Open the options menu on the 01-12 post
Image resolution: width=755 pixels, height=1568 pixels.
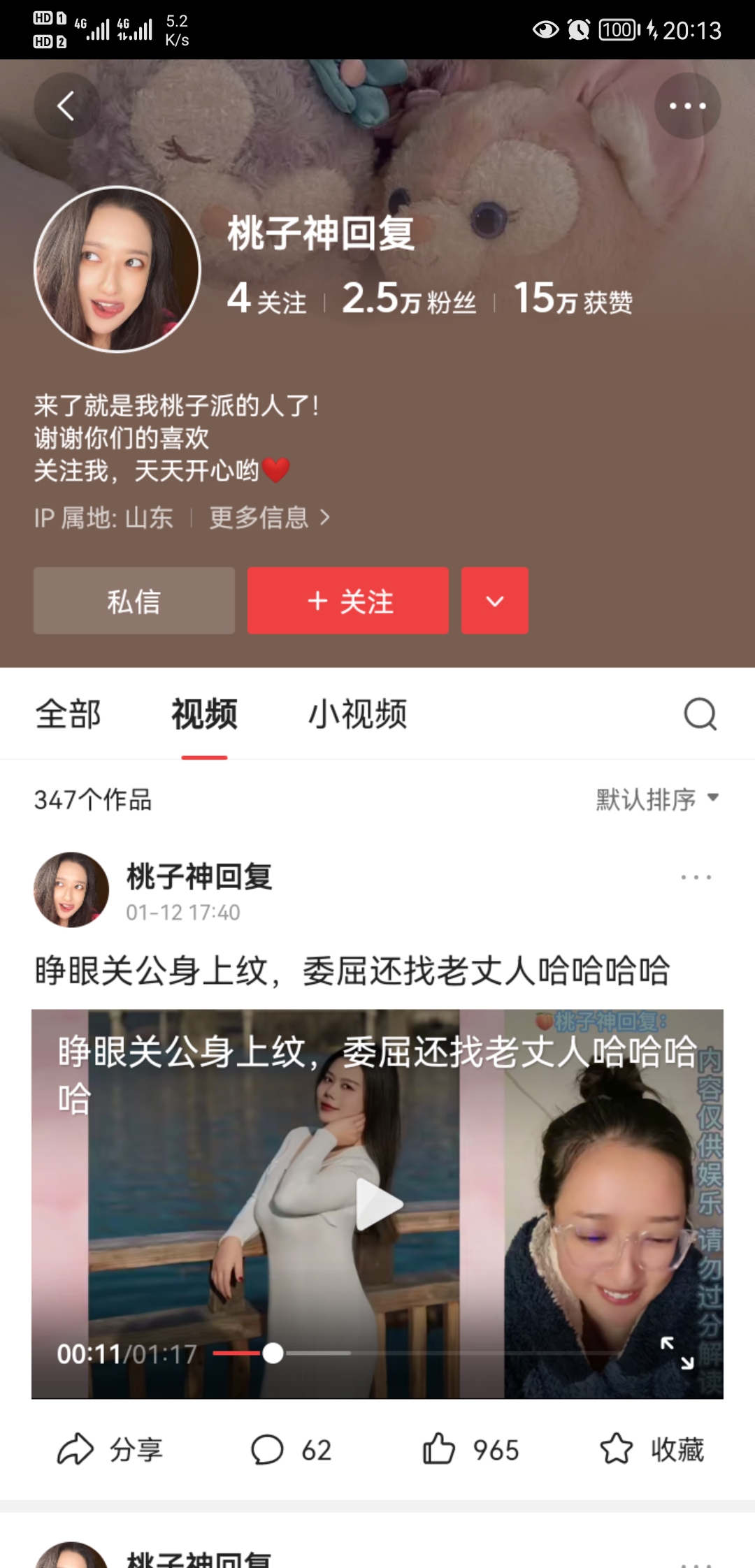[x=696, y=877]
